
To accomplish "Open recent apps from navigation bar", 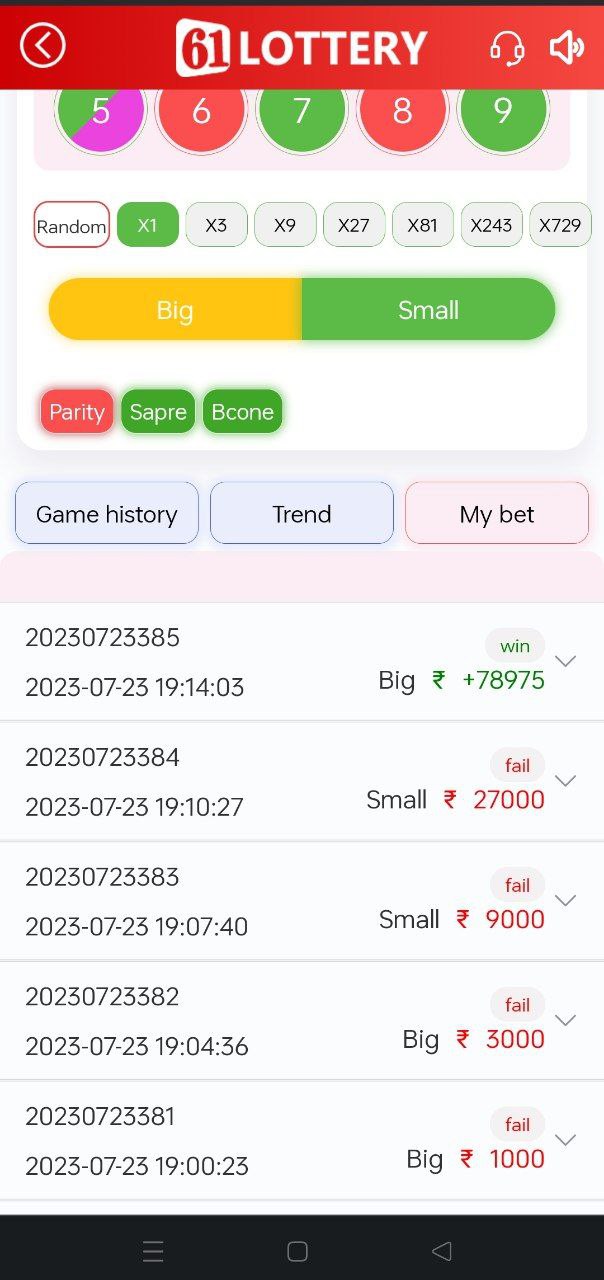I will pos(153,1251).
